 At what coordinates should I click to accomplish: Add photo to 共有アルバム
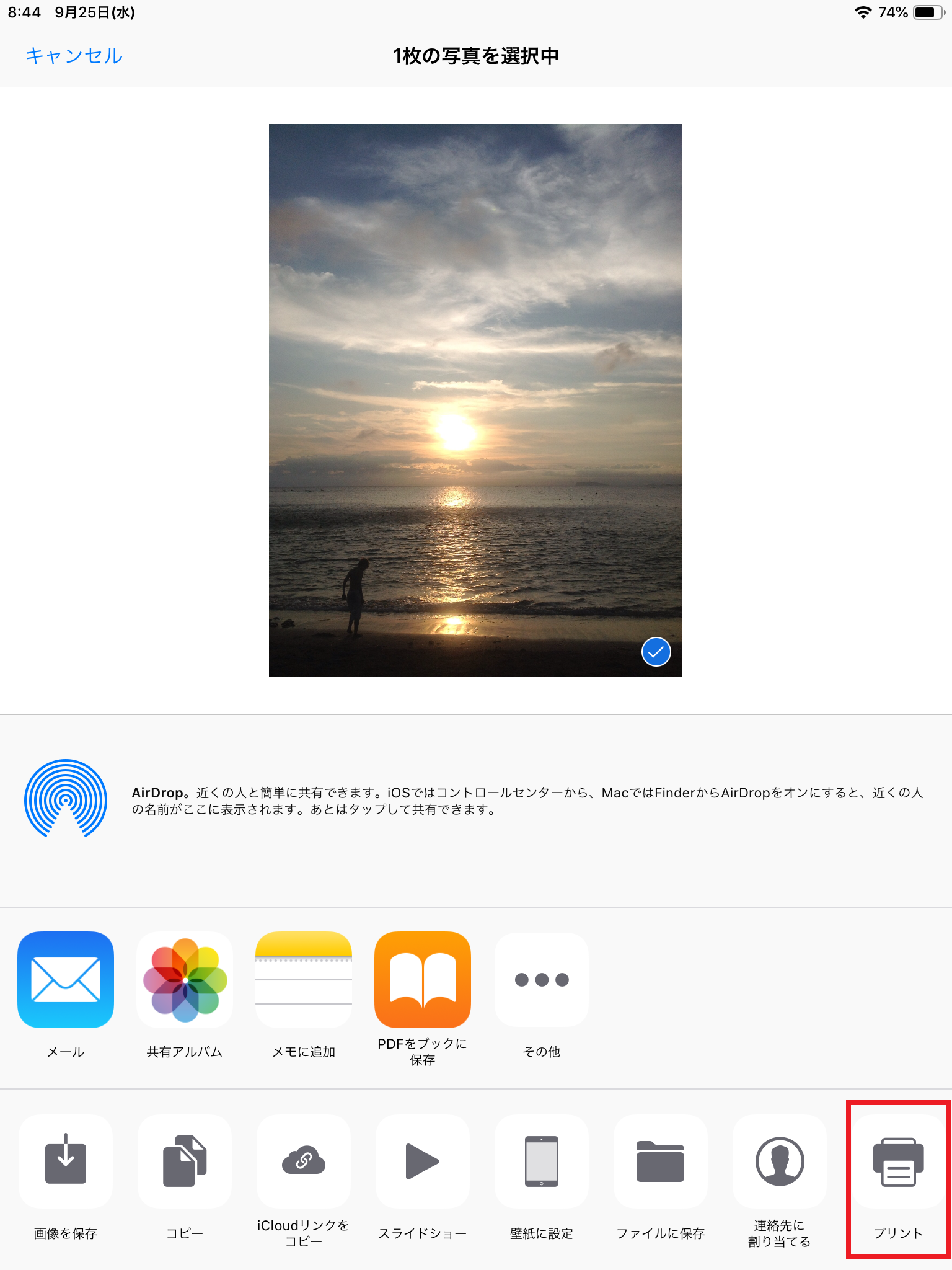coord(185,980)
